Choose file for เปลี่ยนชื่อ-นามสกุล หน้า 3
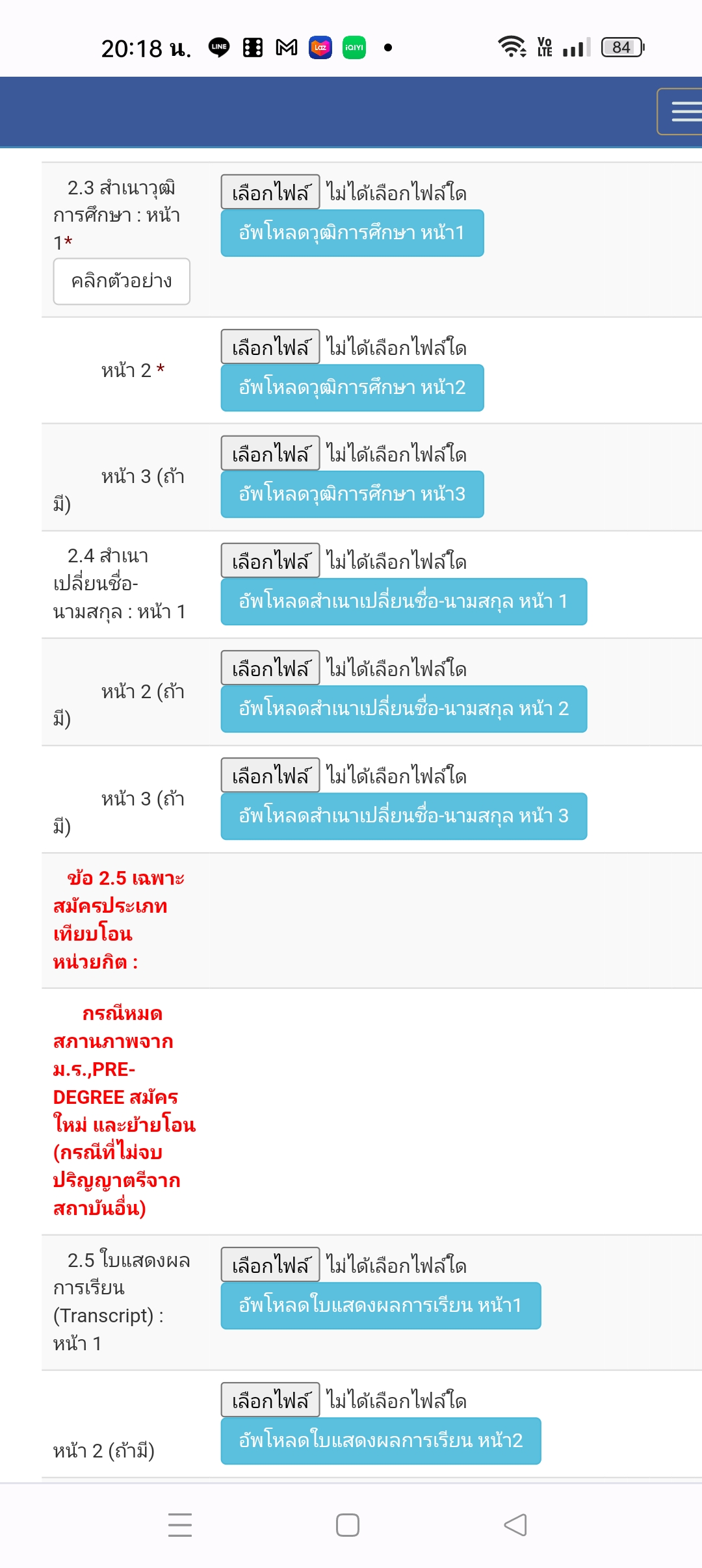The width and height of the screenshot is (702, 1568). 270,775
